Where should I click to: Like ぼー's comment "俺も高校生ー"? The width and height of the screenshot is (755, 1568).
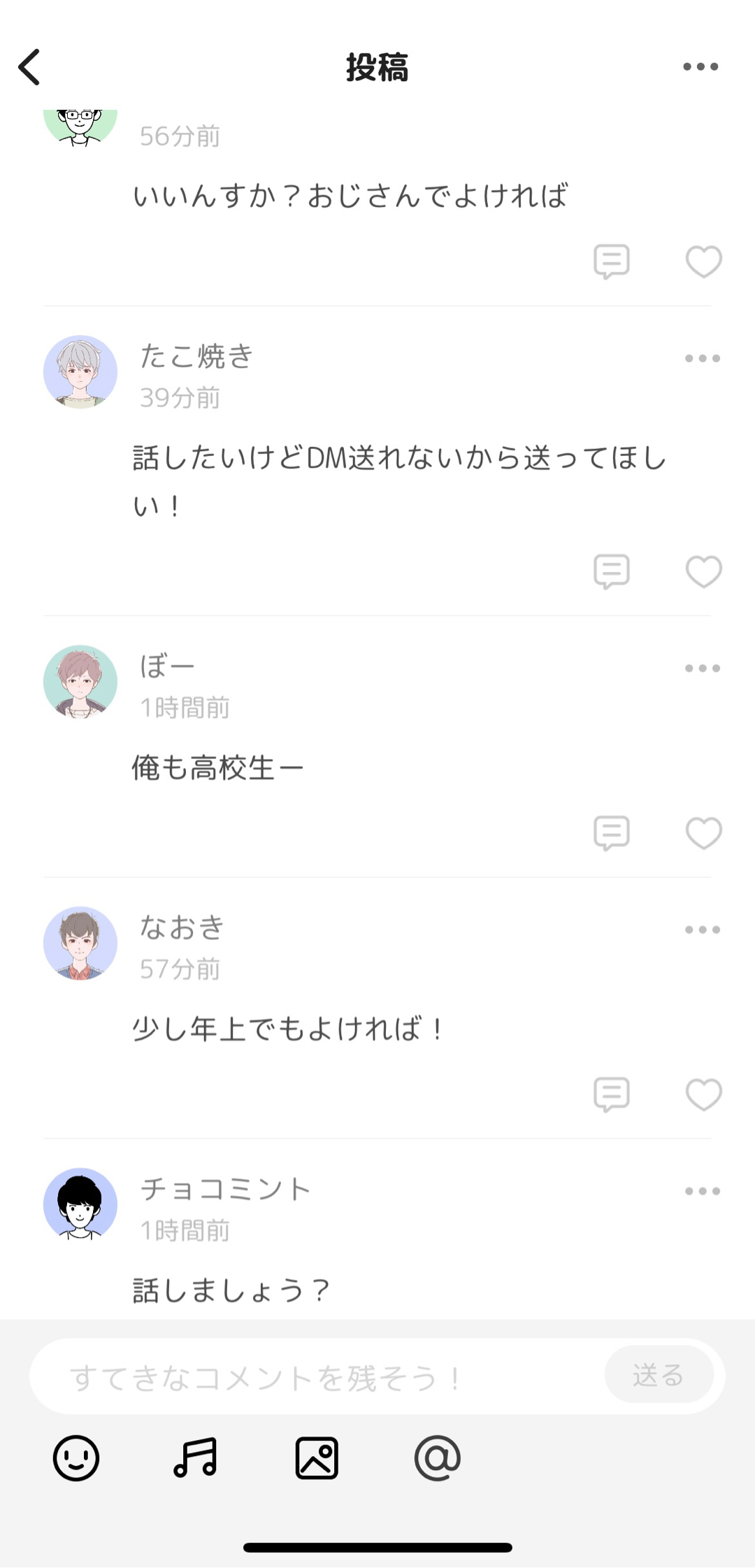(703, 833)
